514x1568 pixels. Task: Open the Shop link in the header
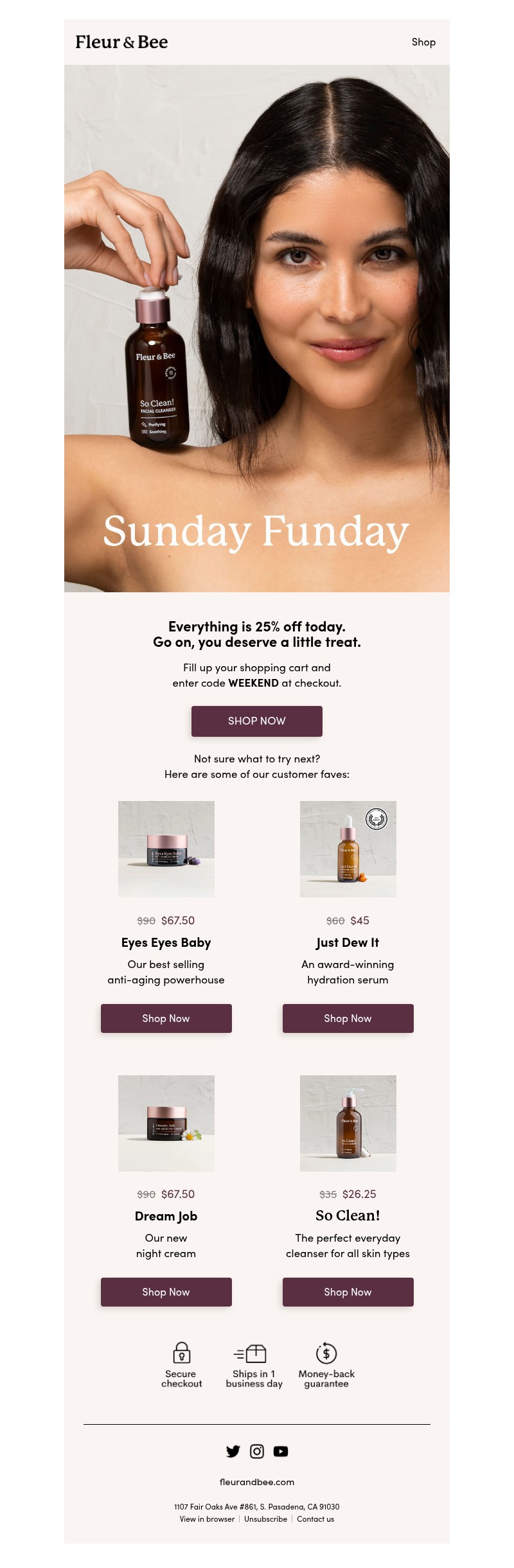pyautogui.click(x=423, y=42)
